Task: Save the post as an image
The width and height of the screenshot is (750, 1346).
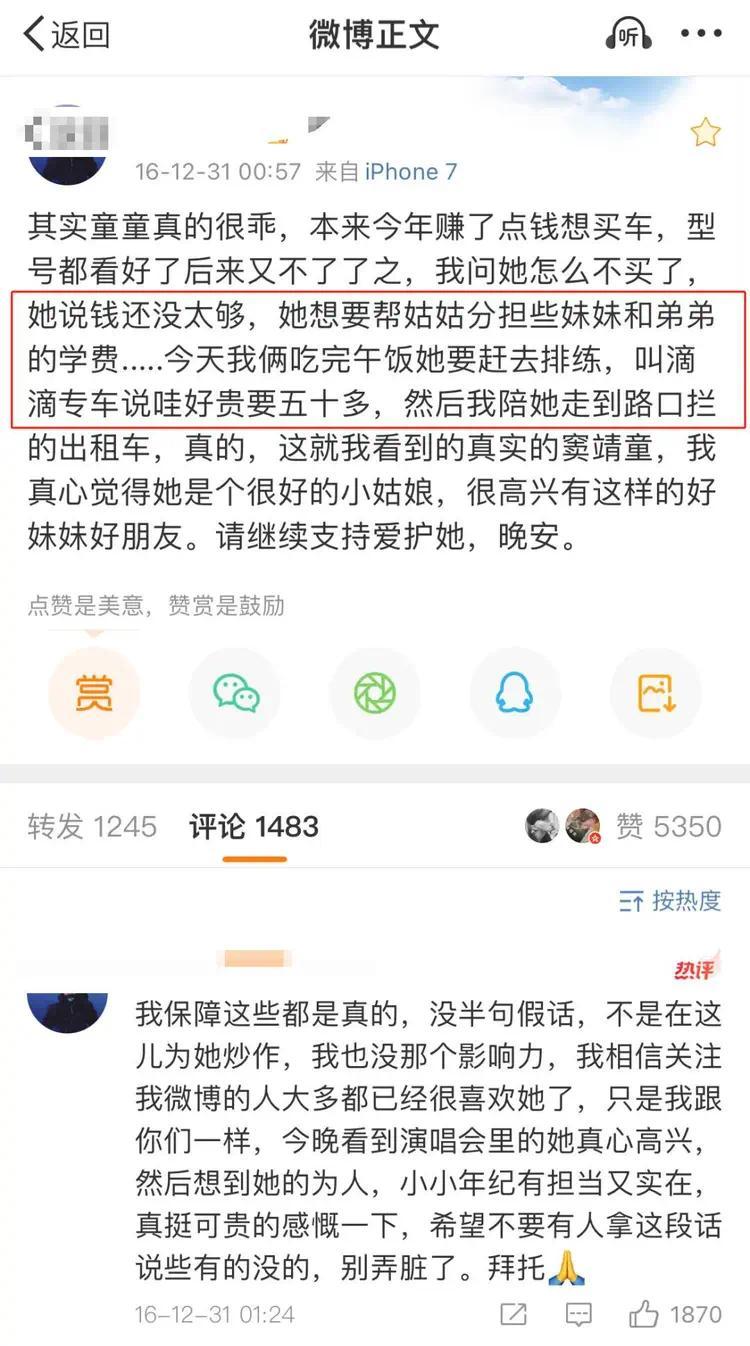Action: [656, 693]
